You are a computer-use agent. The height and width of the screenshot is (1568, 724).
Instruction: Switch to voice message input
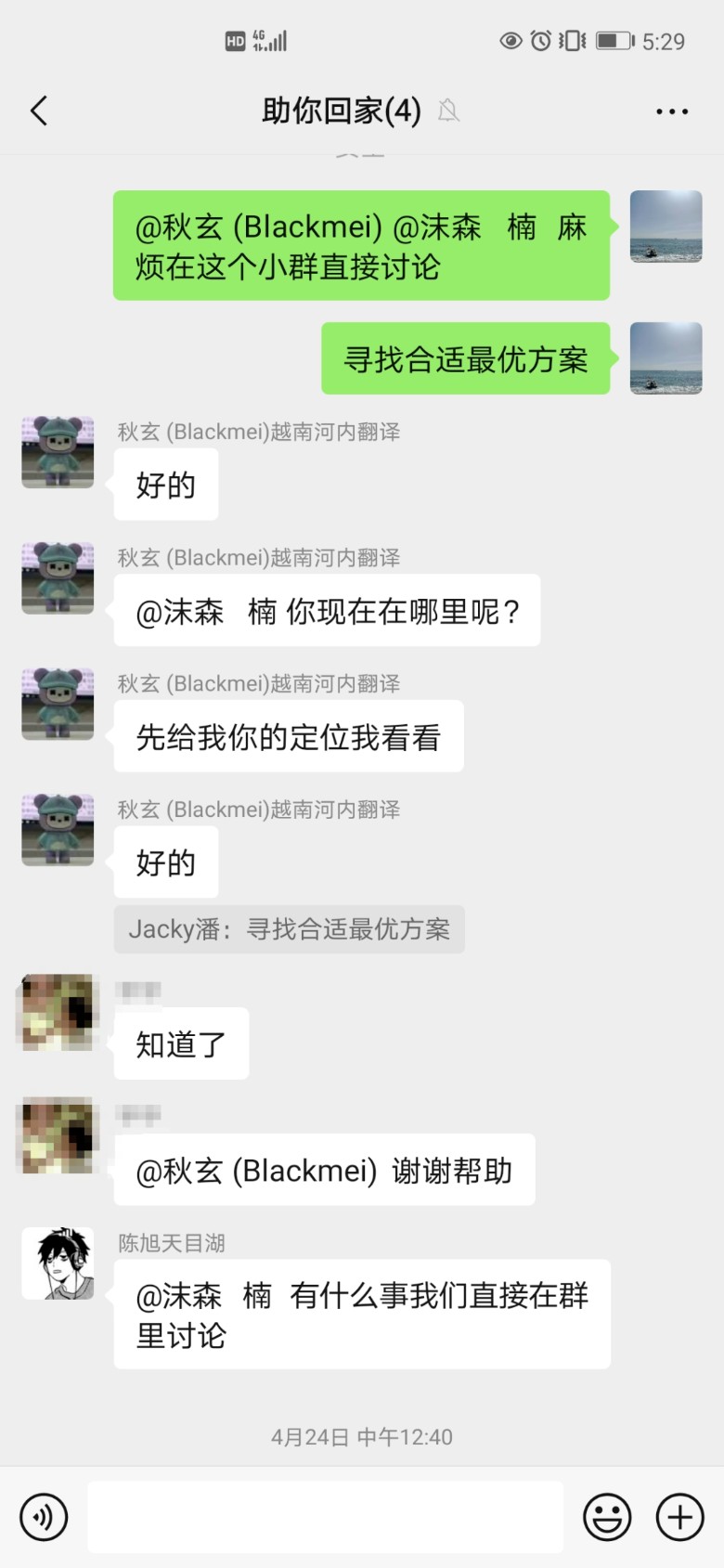click(44, 1517)
